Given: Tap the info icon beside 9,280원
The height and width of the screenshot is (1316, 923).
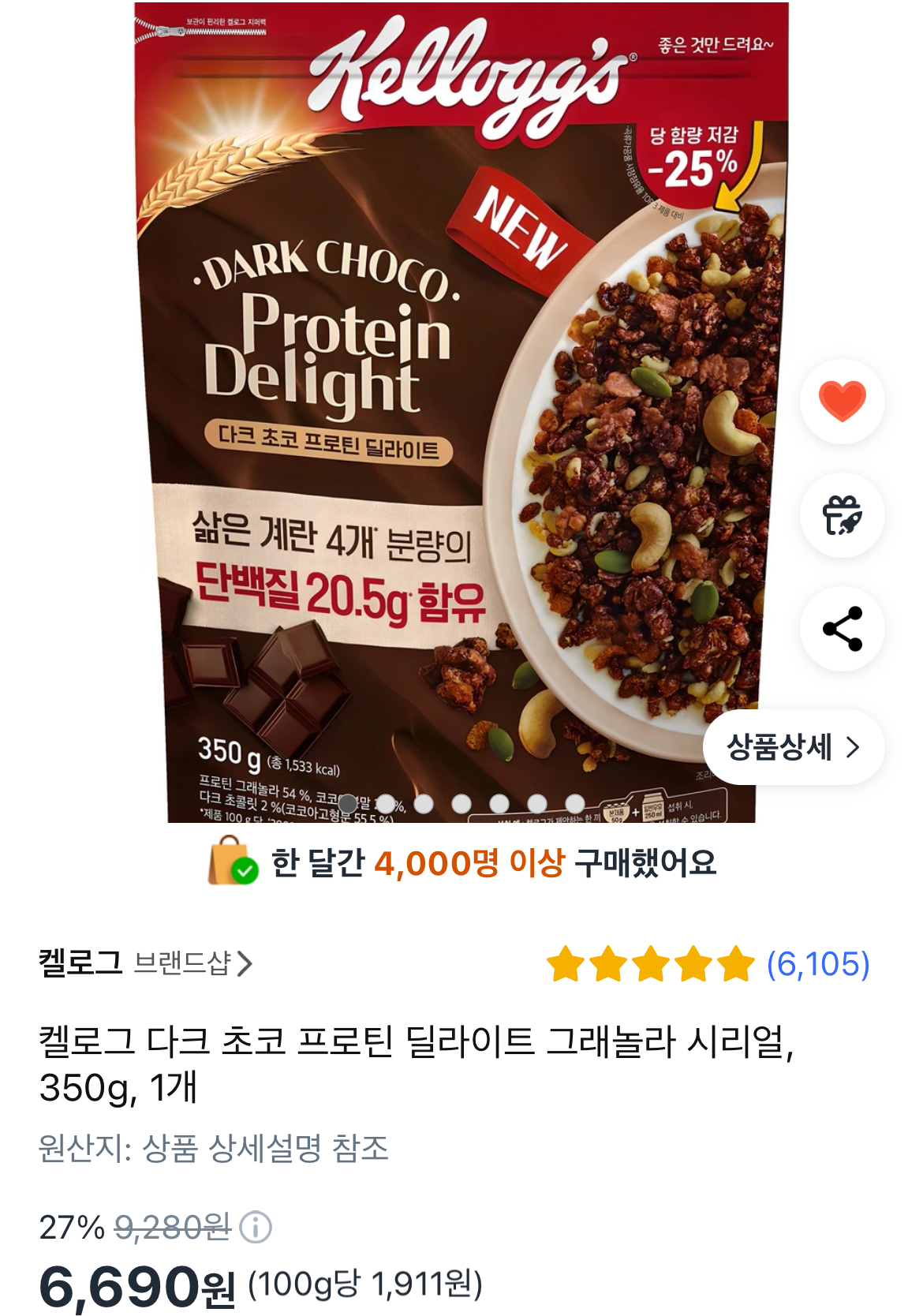Looking at the screenshot, I should 256,1227.
